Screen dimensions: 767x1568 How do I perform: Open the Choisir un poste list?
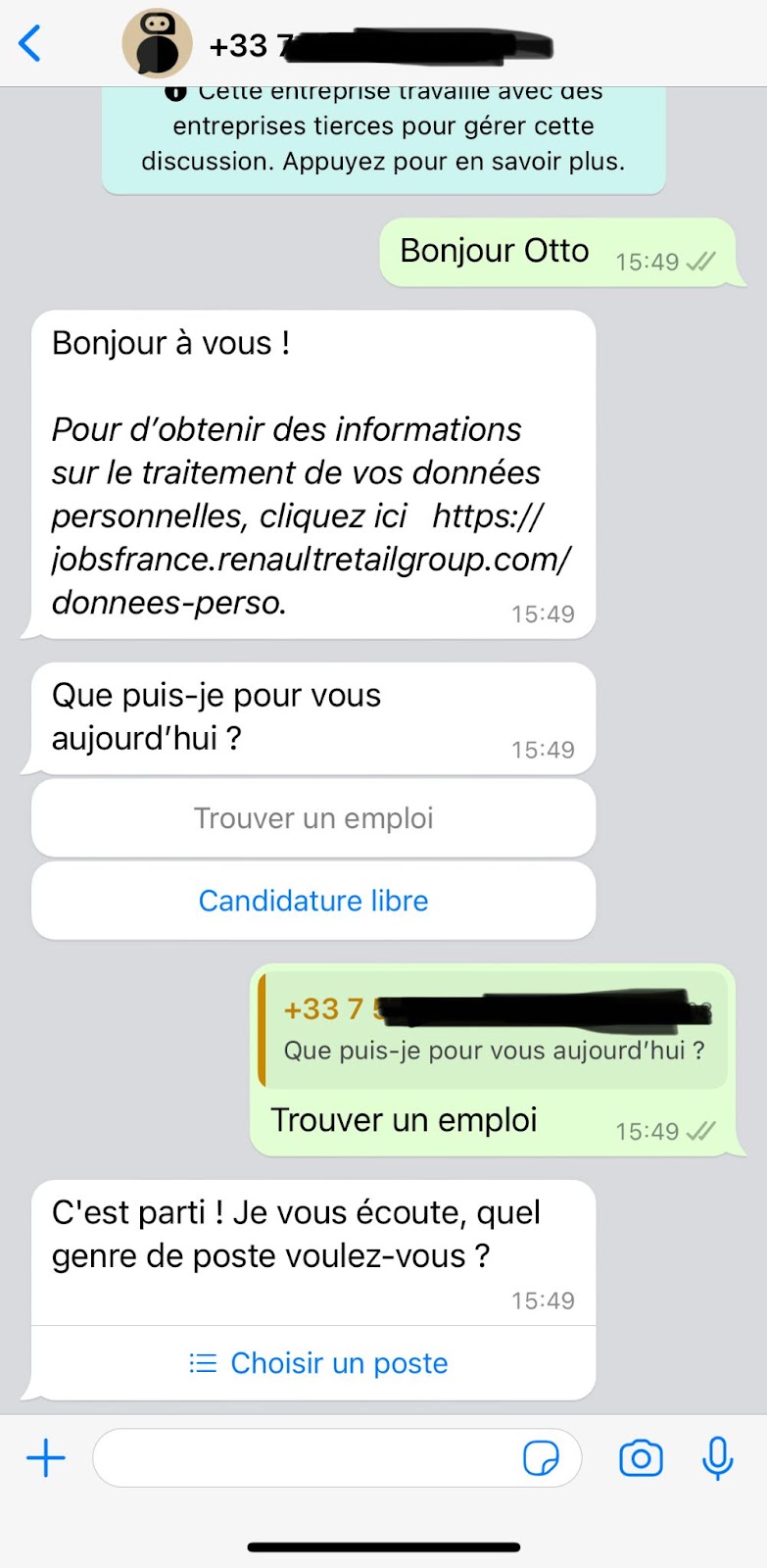coord(317,1363)
